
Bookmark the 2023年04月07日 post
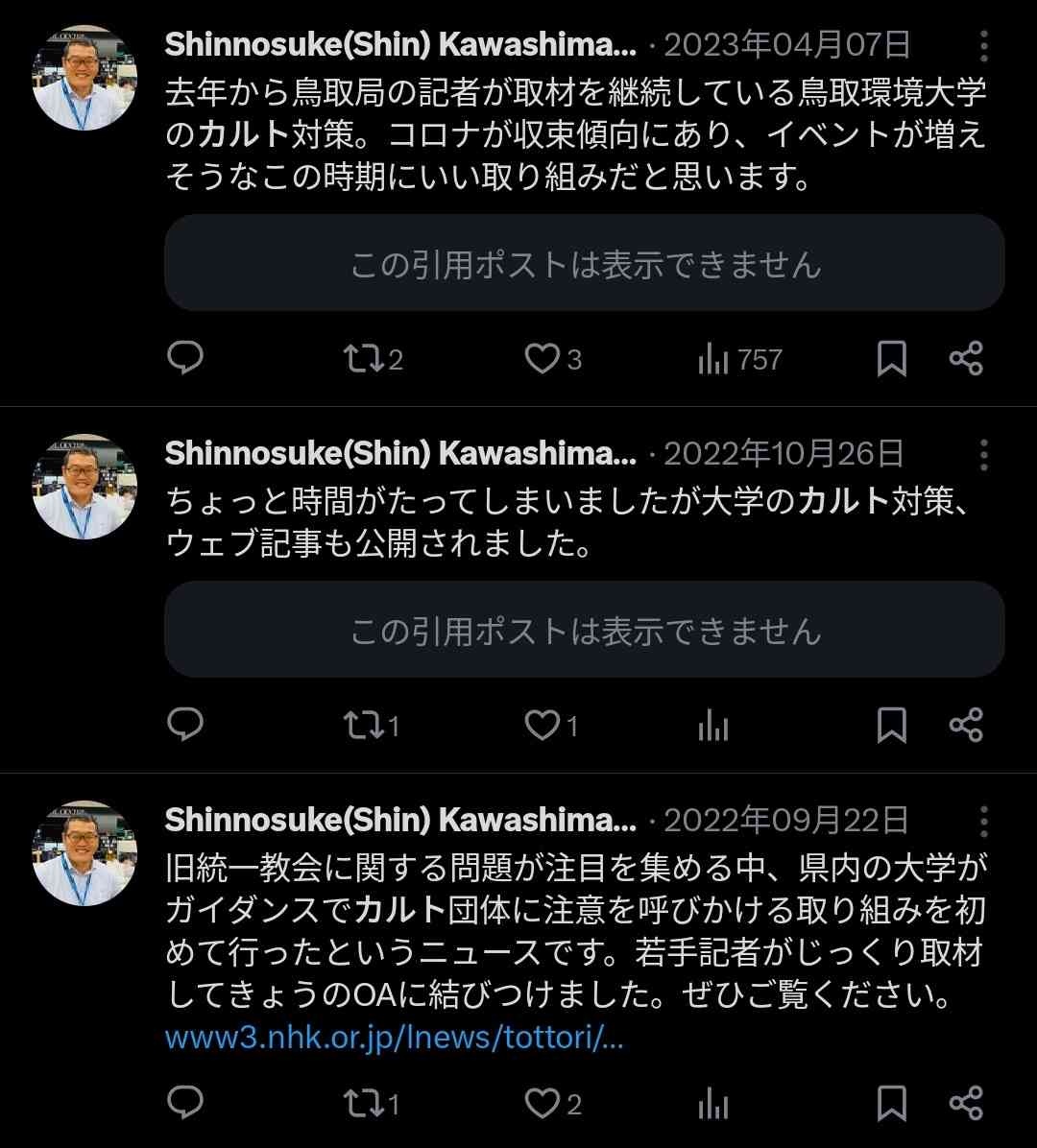click(892, 359)
